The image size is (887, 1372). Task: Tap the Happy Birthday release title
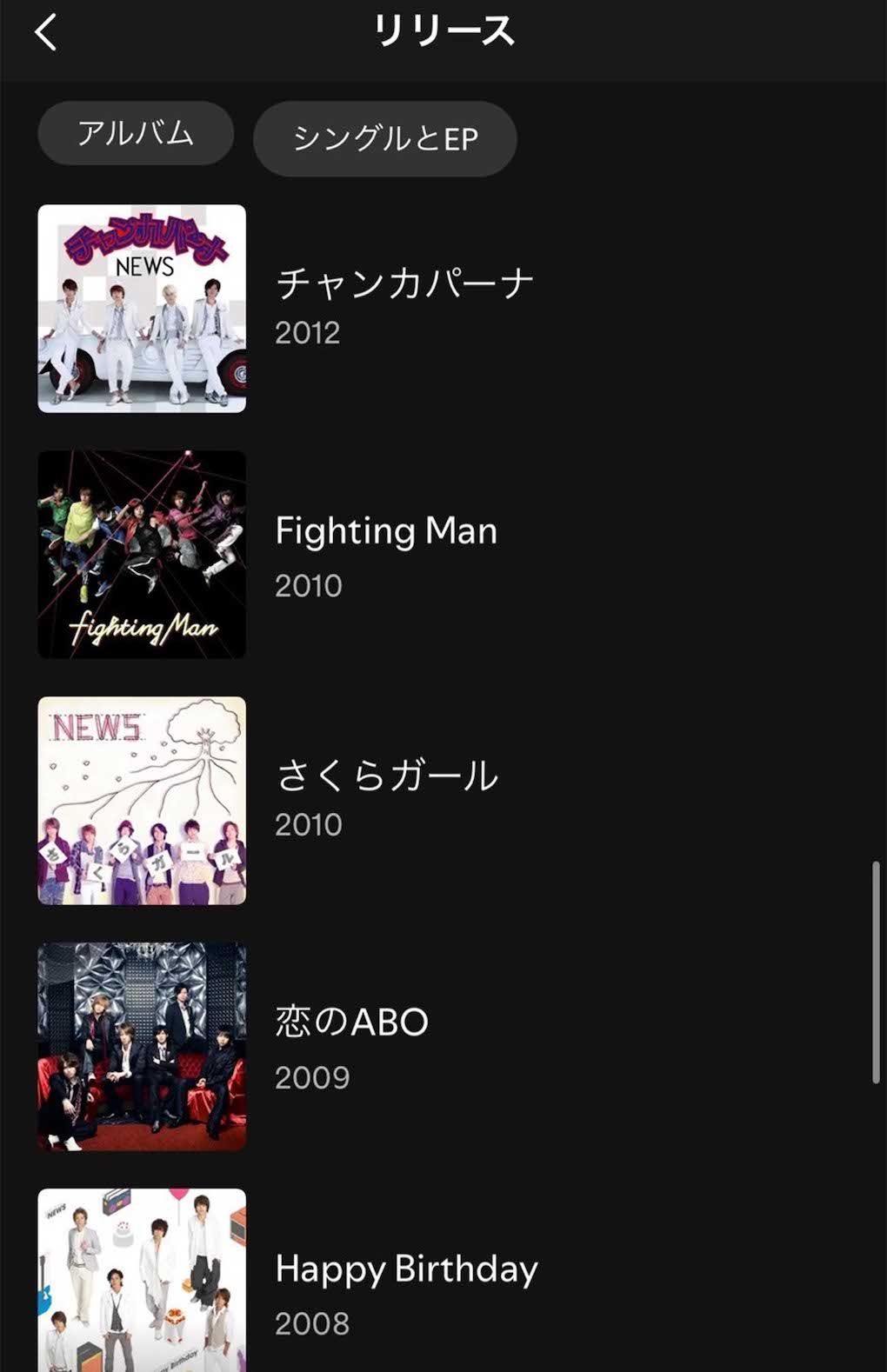click(x=405, y=1269)
